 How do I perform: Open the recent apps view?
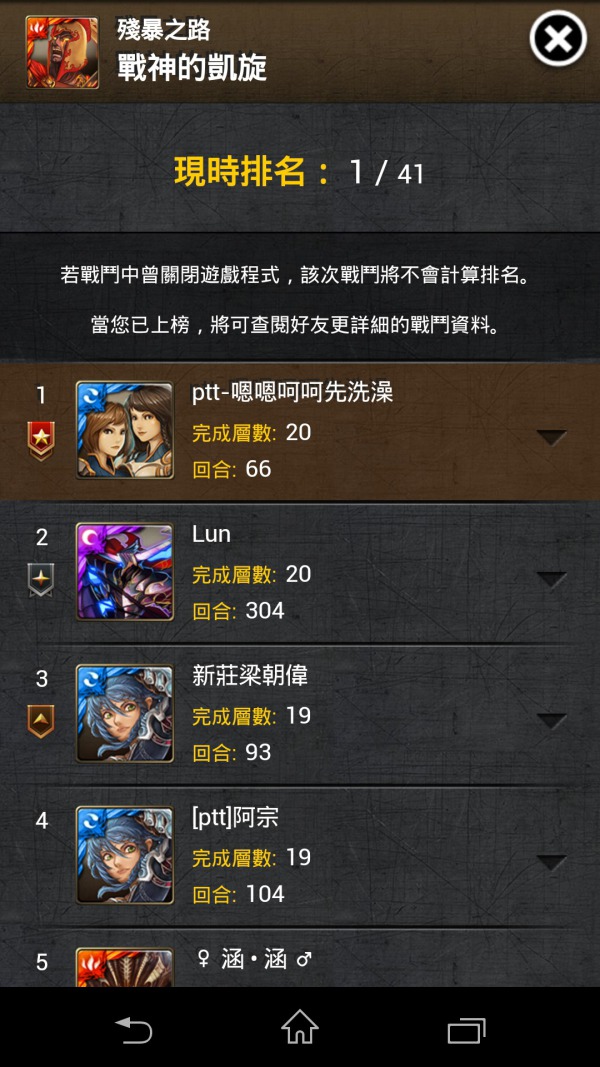[x=466, y=1029]
